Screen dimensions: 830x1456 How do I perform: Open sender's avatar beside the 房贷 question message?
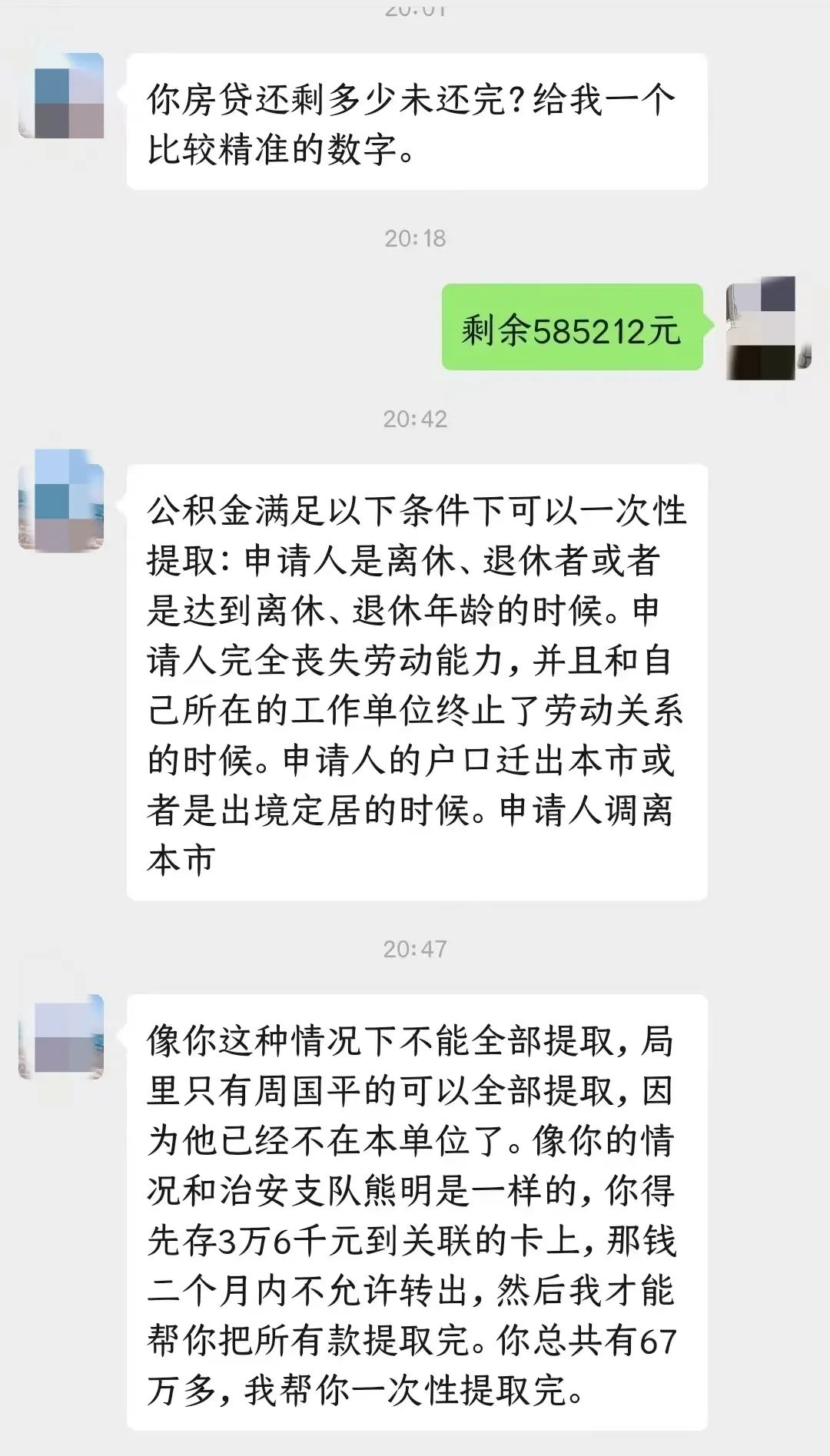(61, 96)
